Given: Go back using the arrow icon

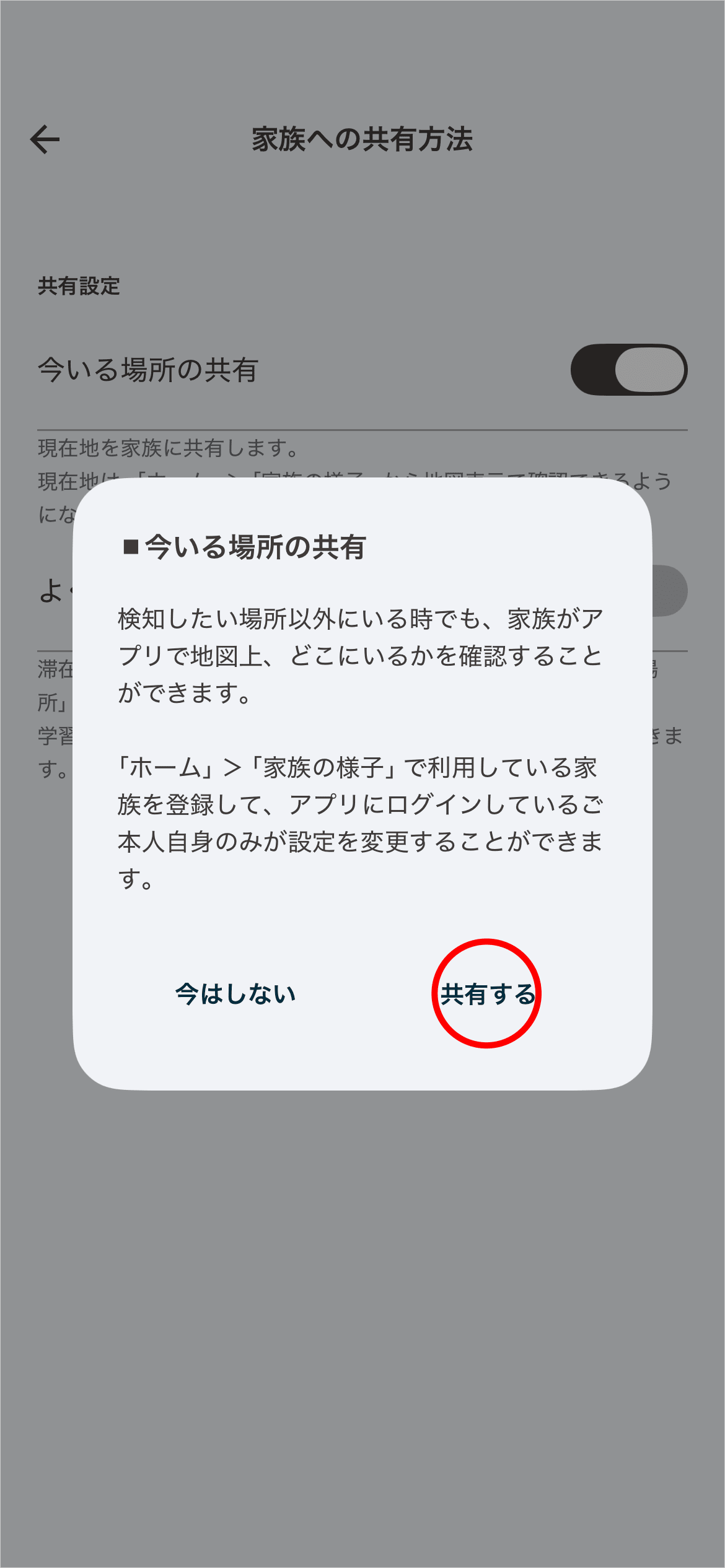Looking at the screenshot, I should point(45,139).
